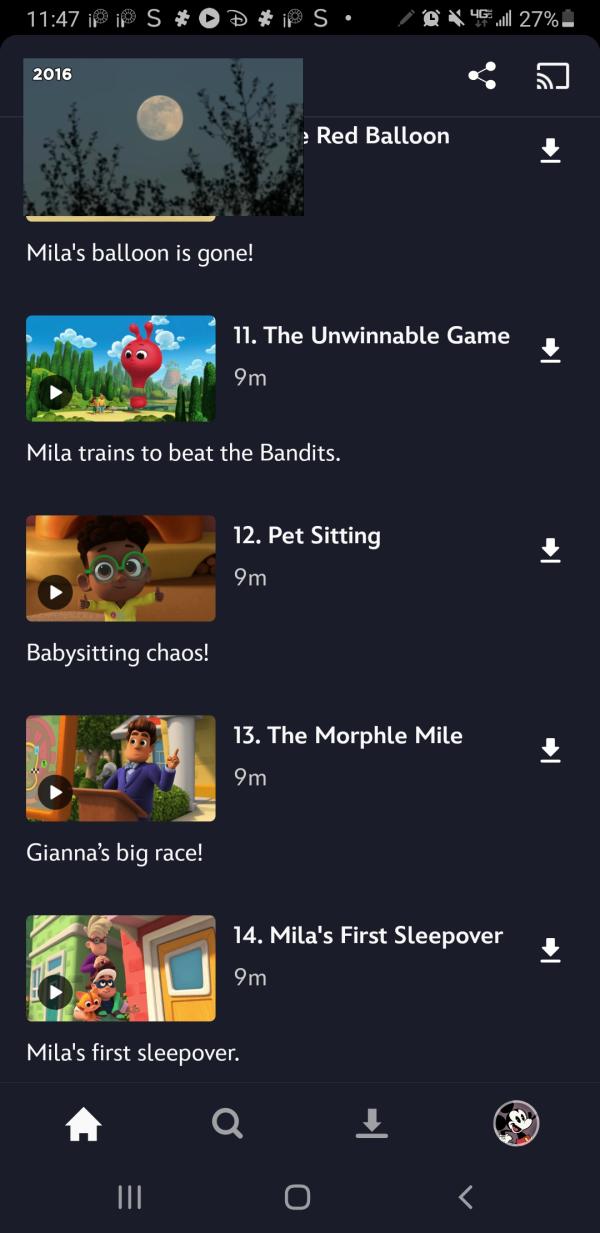The width and height of the screenshot is (600, 1233).
Task: Open the cast to device icon
Action: [x=552, y=76]
